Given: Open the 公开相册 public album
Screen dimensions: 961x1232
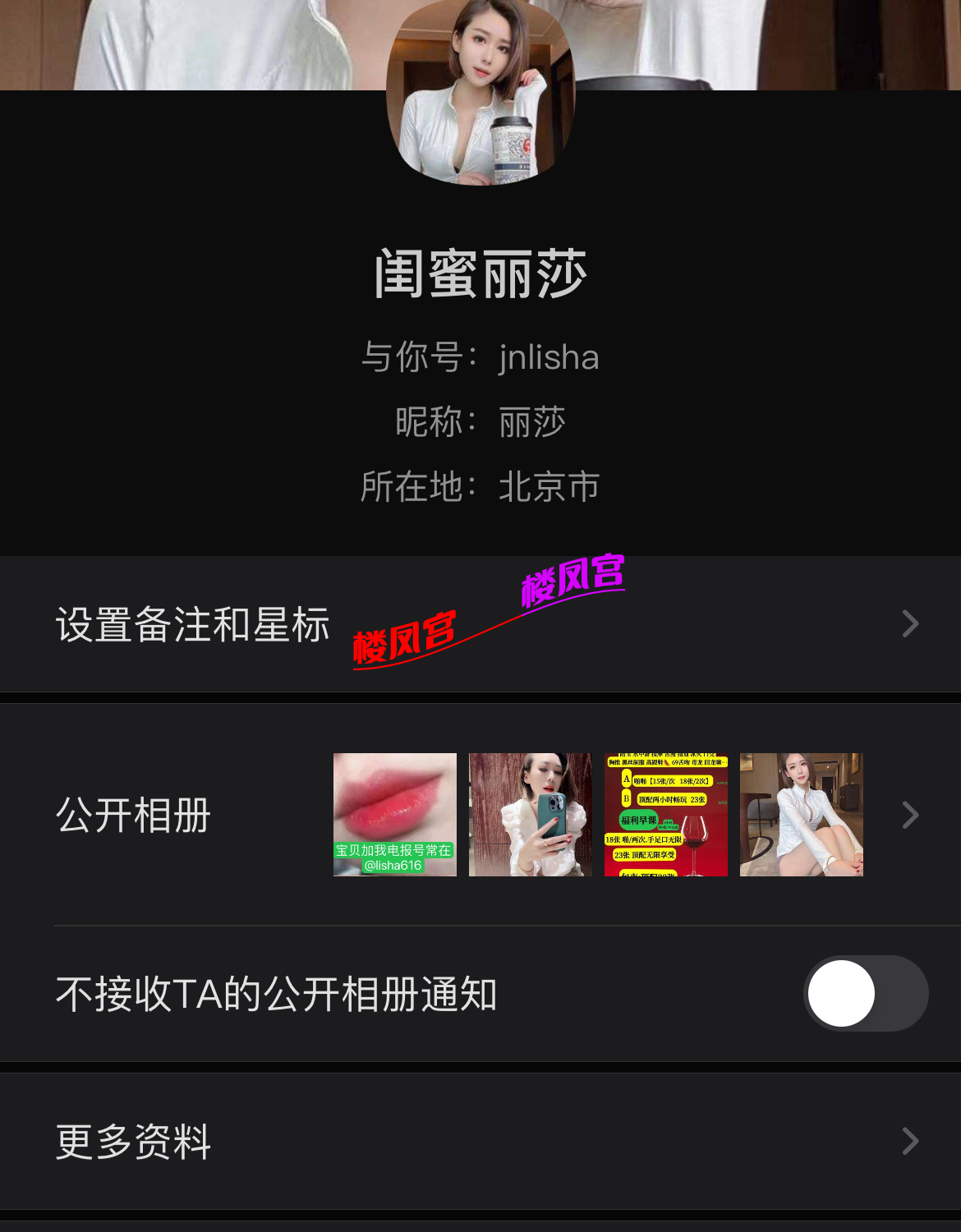Looking at the screenshot, I should click(x=134, y=815).
